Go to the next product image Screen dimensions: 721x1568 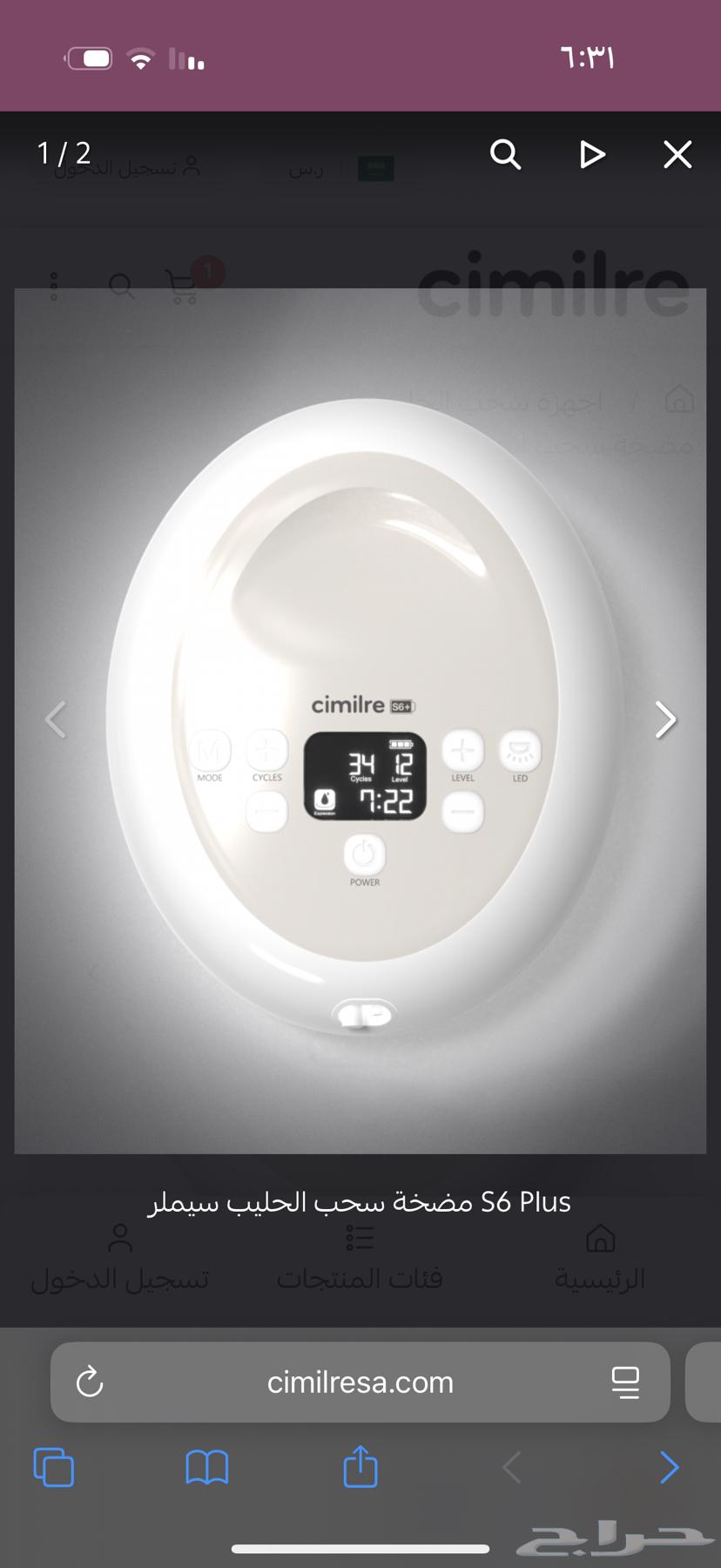point(665,720)
